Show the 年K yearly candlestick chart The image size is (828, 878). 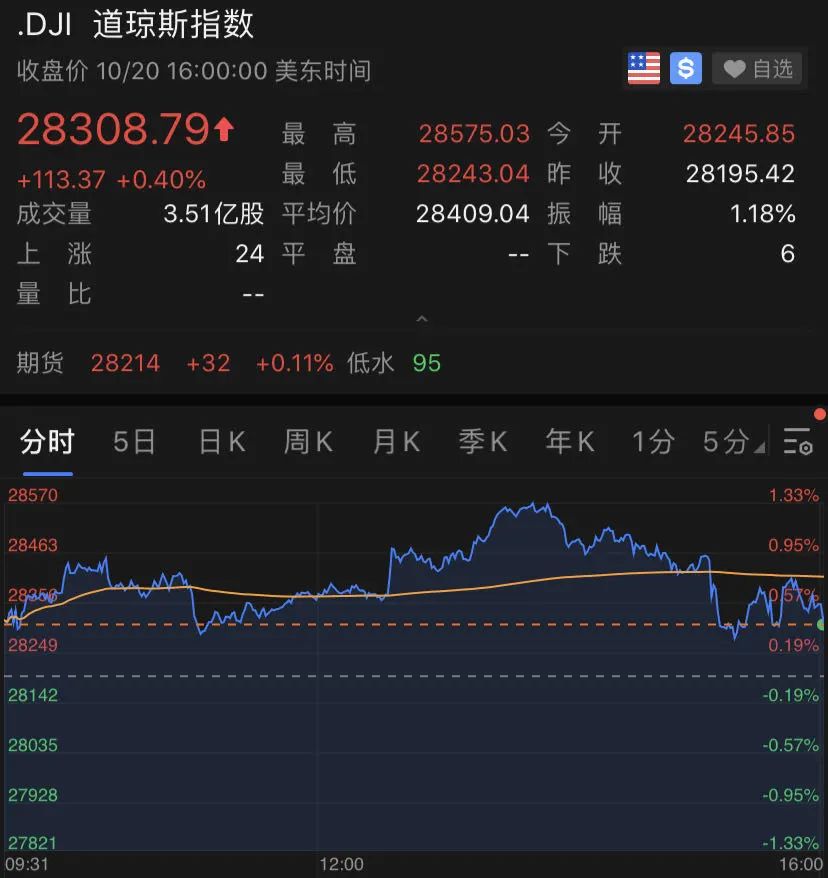(570, 442)
